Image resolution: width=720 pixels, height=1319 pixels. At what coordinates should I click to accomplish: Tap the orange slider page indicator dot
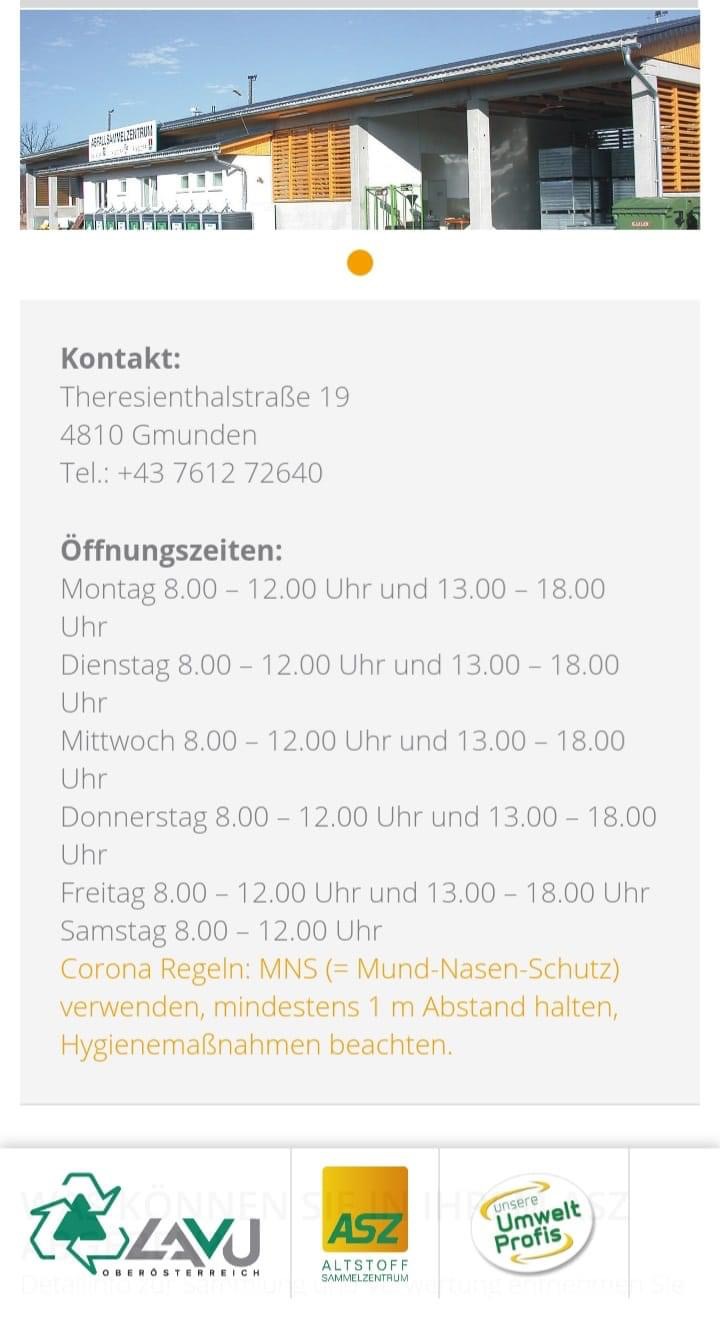pyautogui.click(x=360, y=263)
